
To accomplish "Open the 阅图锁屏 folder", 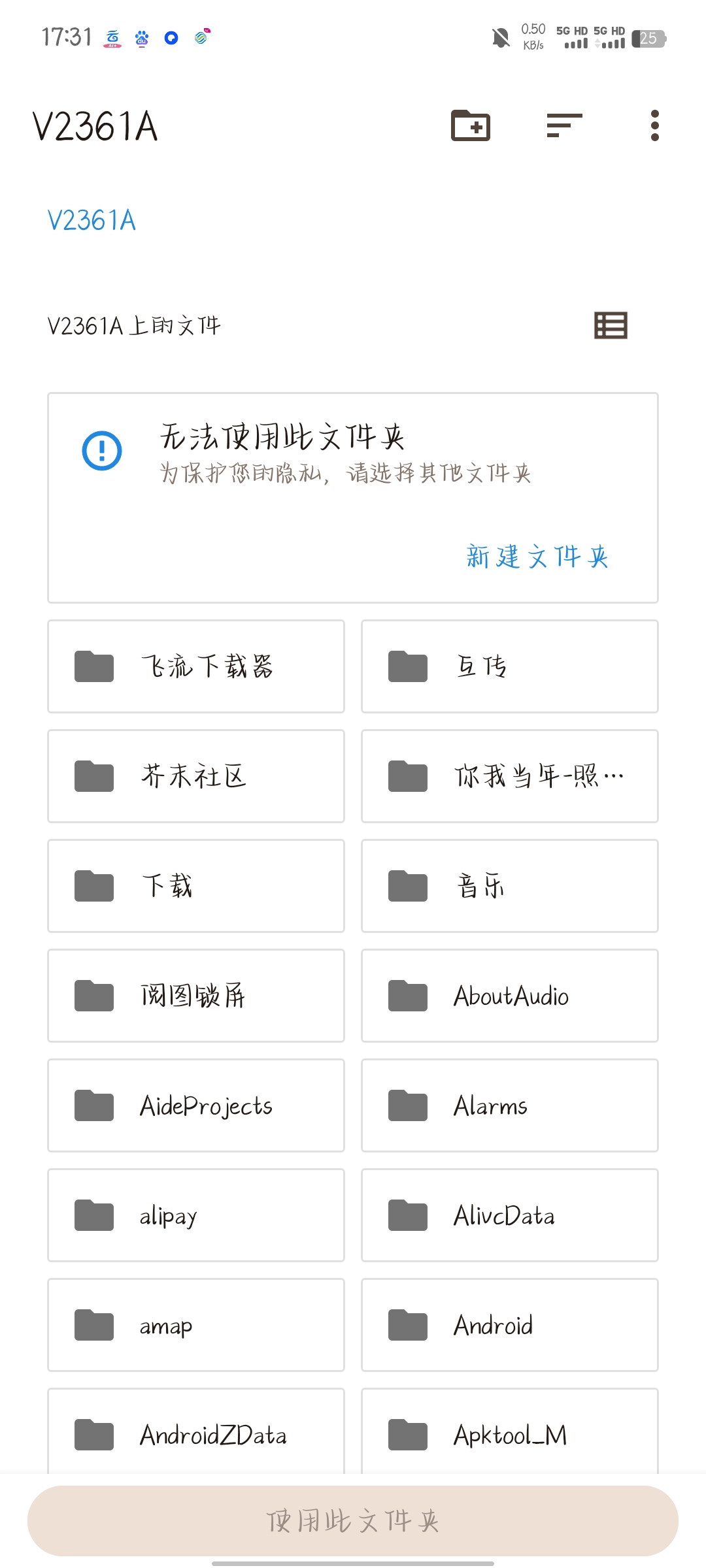I will pyautogui.click(x=196, y=996).
